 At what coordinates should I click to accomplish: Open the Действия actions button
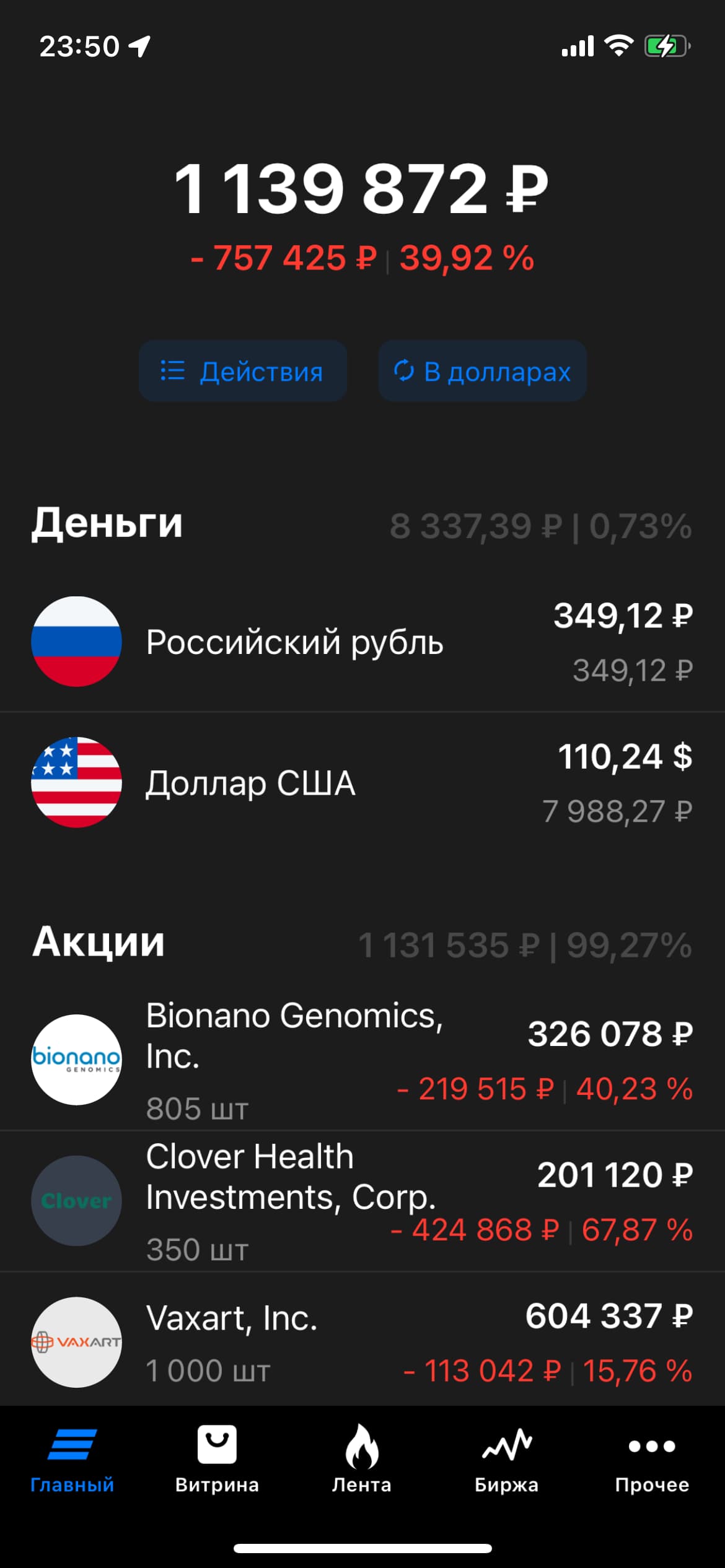click(x=242, y=371)
